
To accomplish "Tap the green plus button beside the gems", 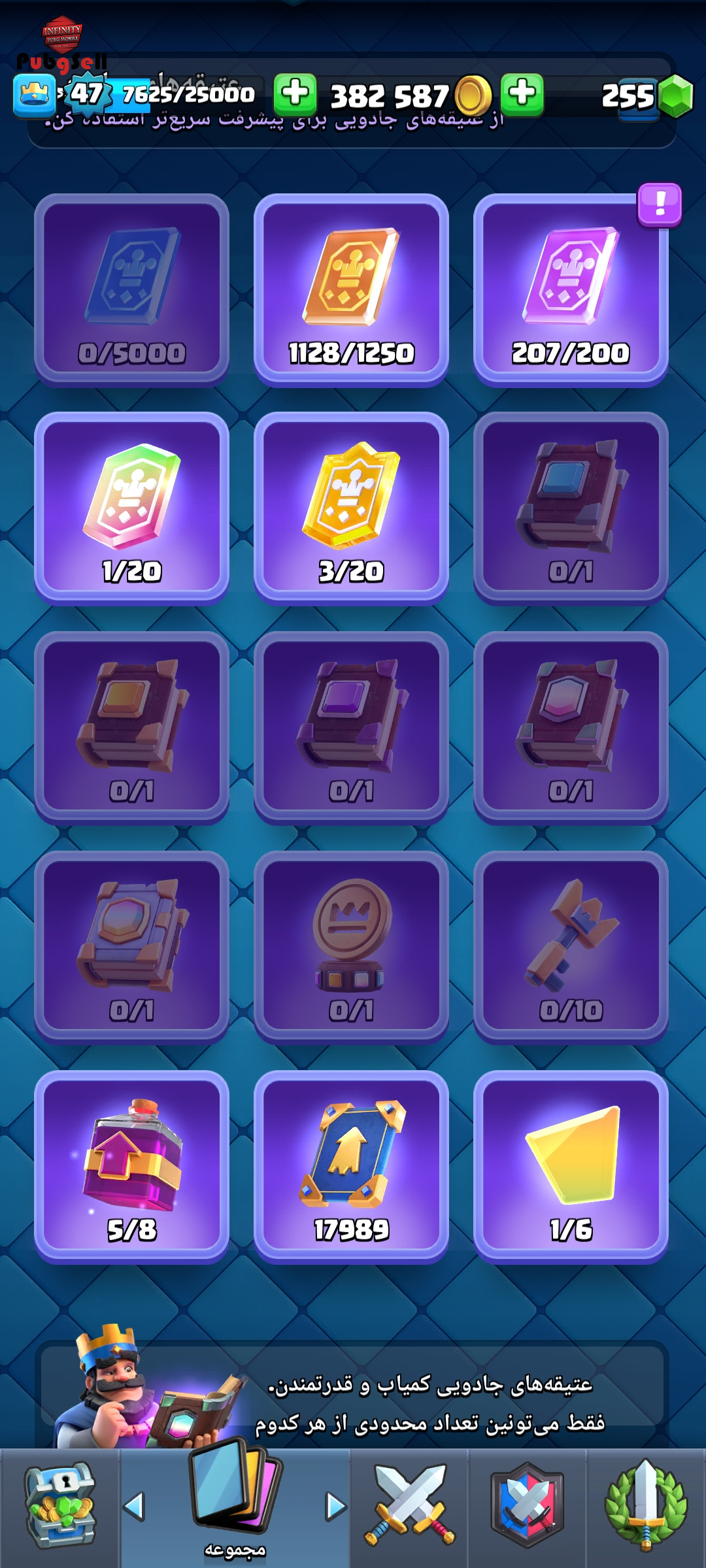I will (x=522, y=94).
